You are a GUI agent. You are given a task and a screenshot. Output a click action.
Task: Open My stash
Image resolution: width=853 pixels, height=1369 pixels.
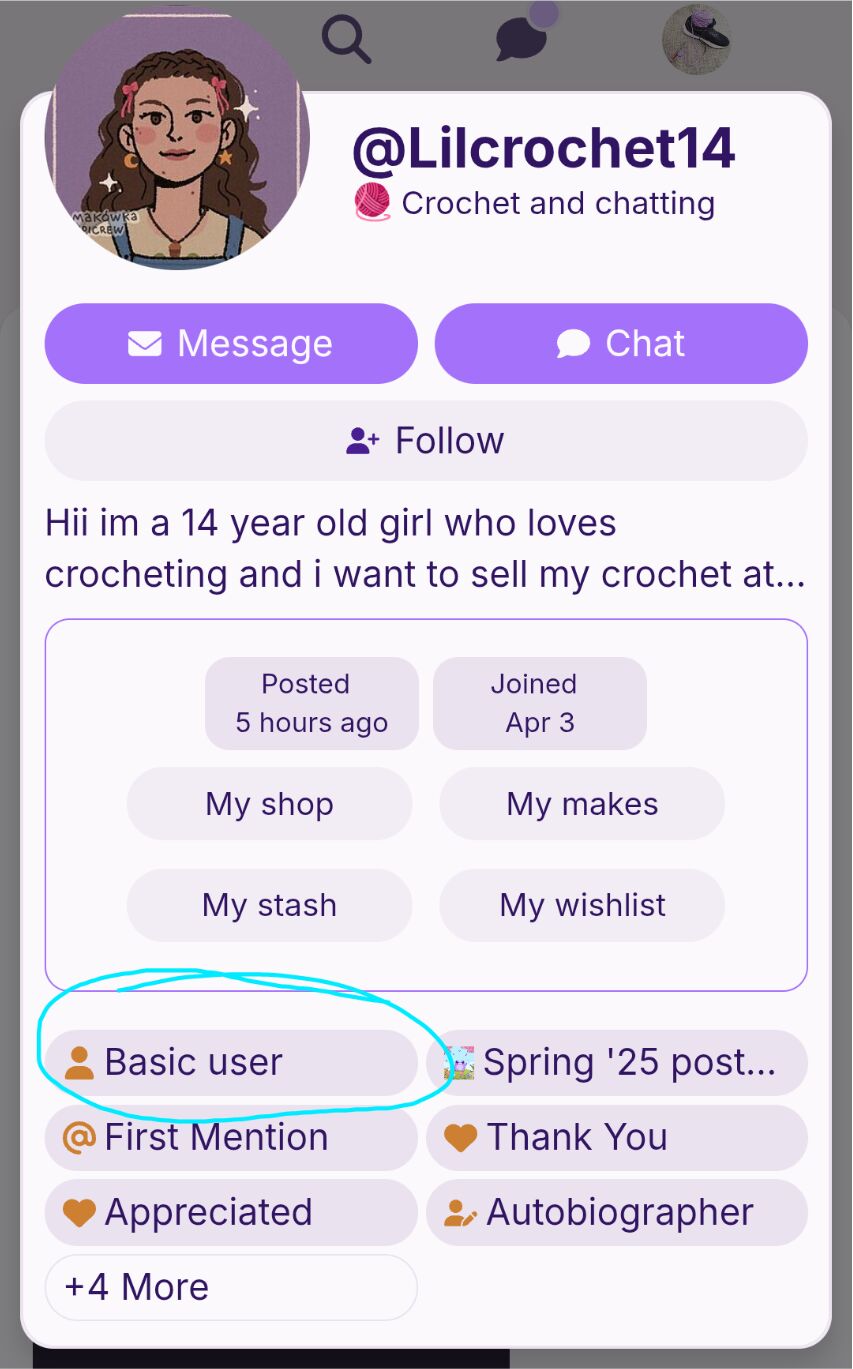pyautogui.click(x=269, y=905)
